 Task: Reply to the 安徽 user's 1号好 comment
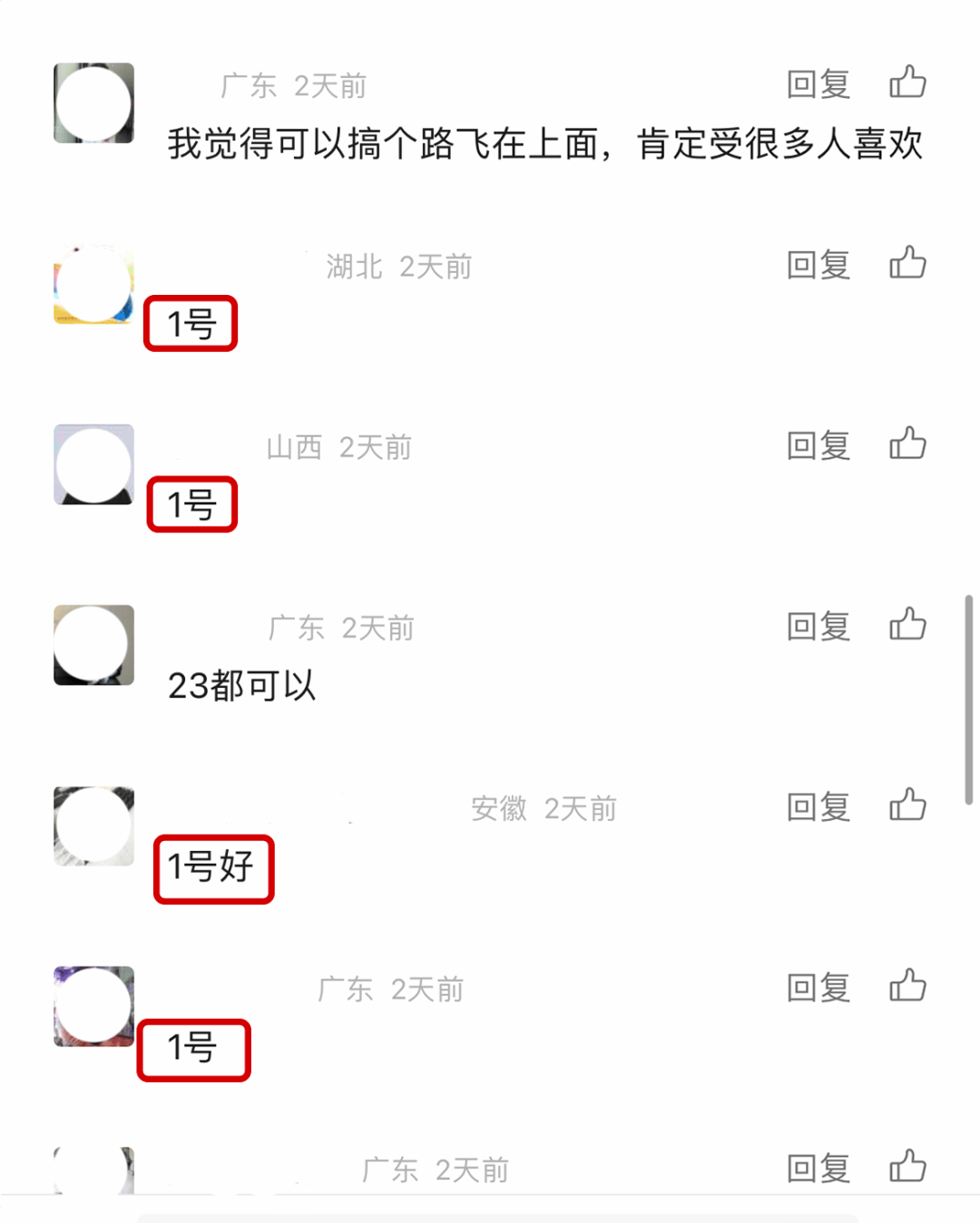point(818,807)
